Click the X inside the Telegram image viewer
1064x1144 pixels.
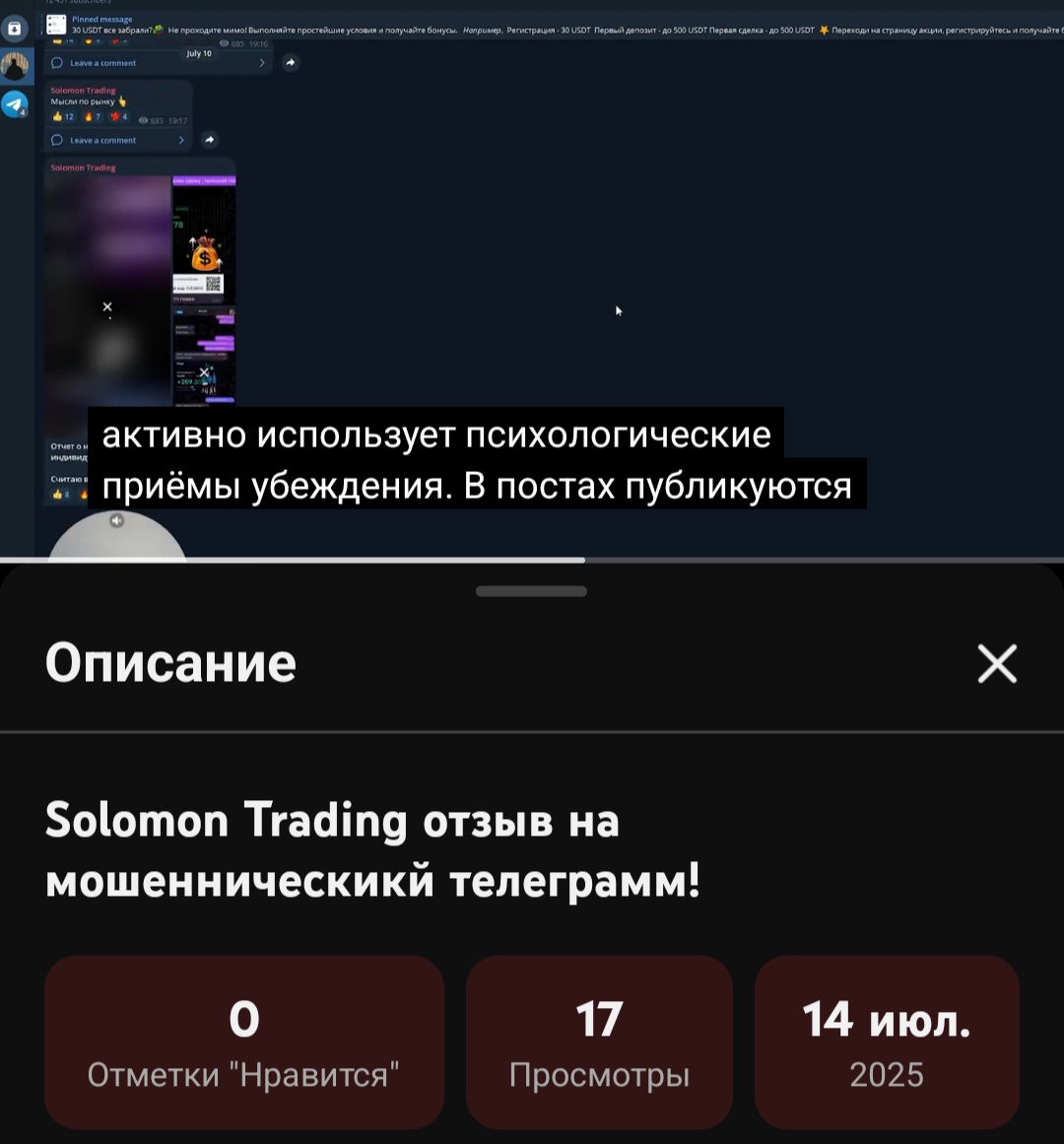click(x=107, y=307)
